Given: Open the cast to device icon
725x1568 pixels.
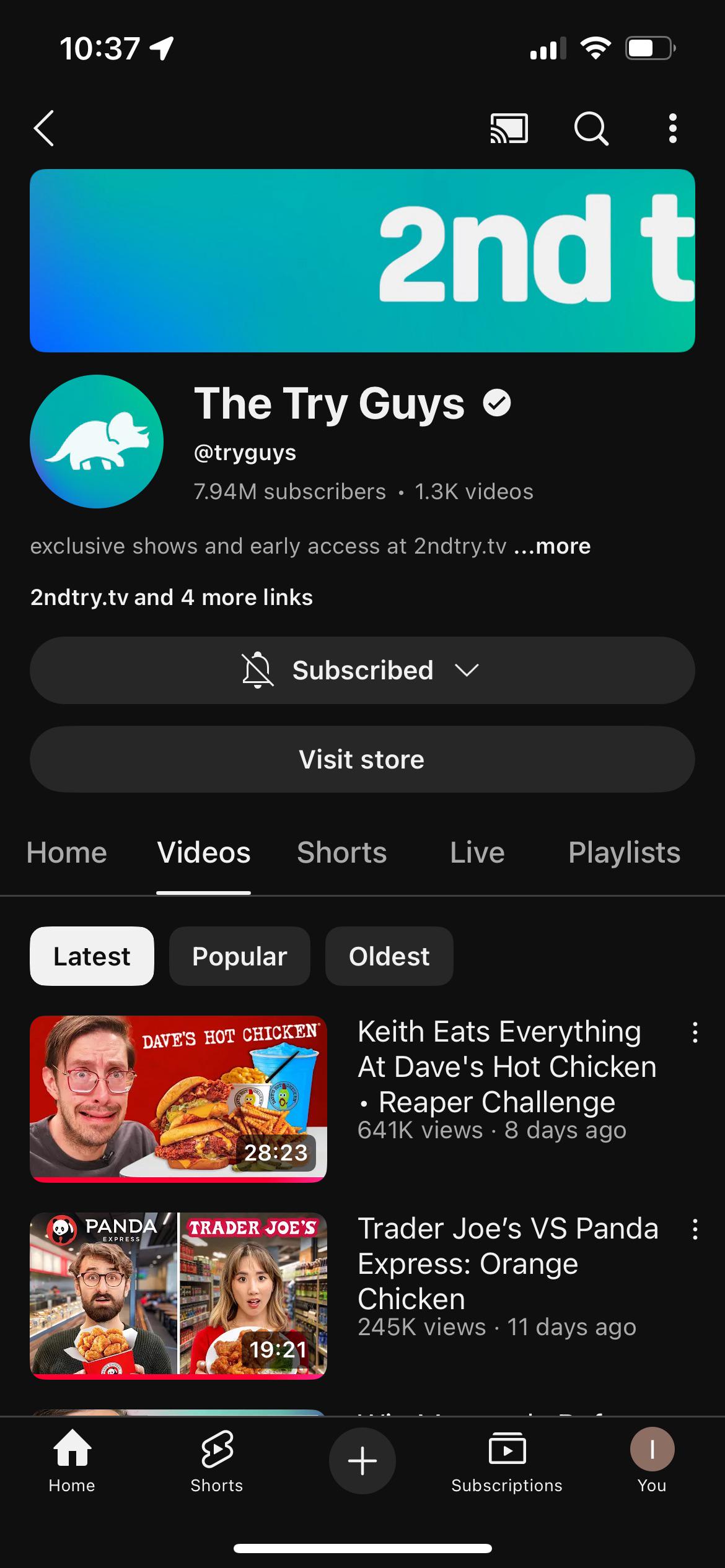Looking at the screenshot, I should [x=509, y=128].
